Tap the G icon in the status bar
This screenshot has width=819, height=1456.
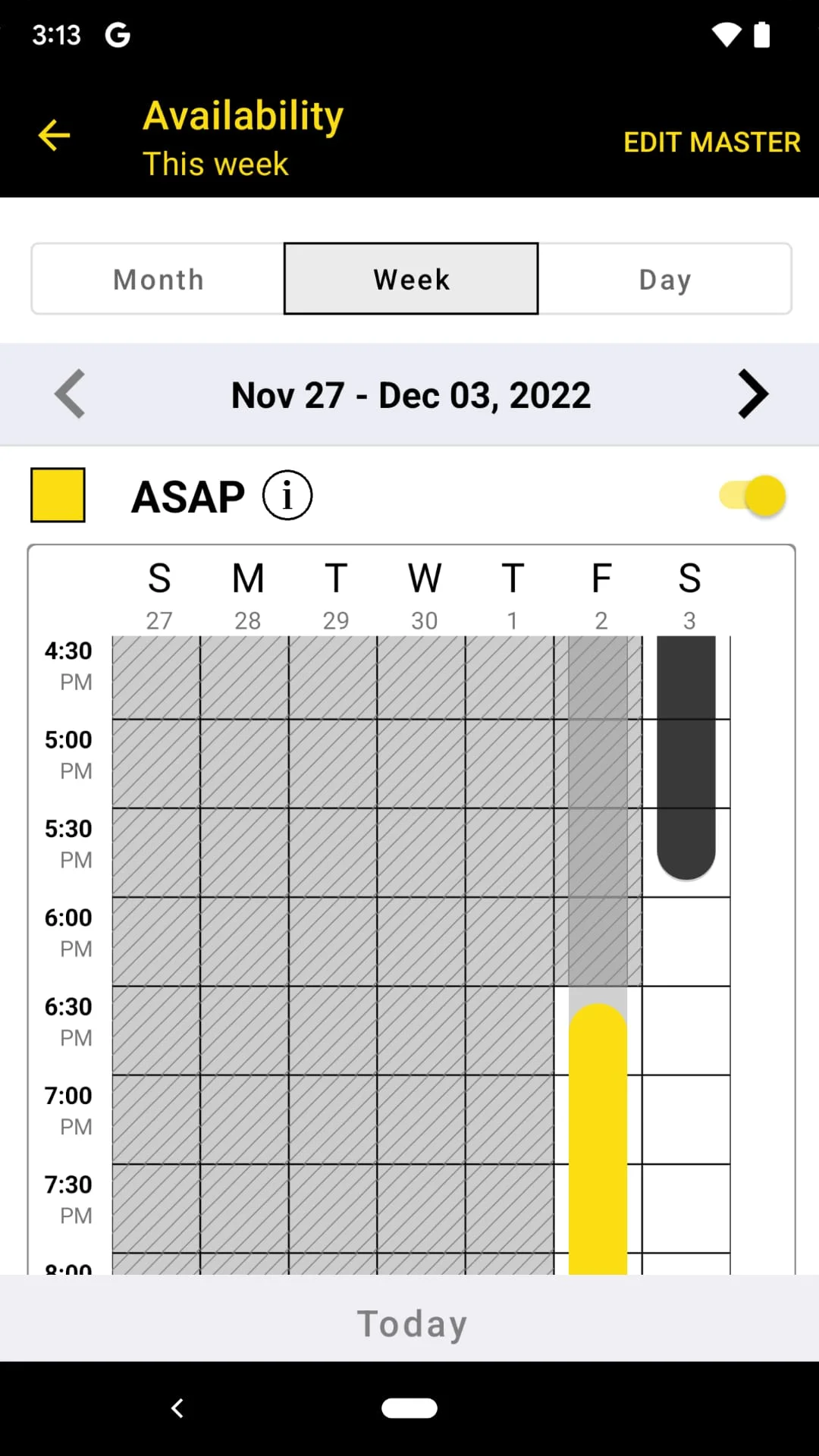(118, 33)
